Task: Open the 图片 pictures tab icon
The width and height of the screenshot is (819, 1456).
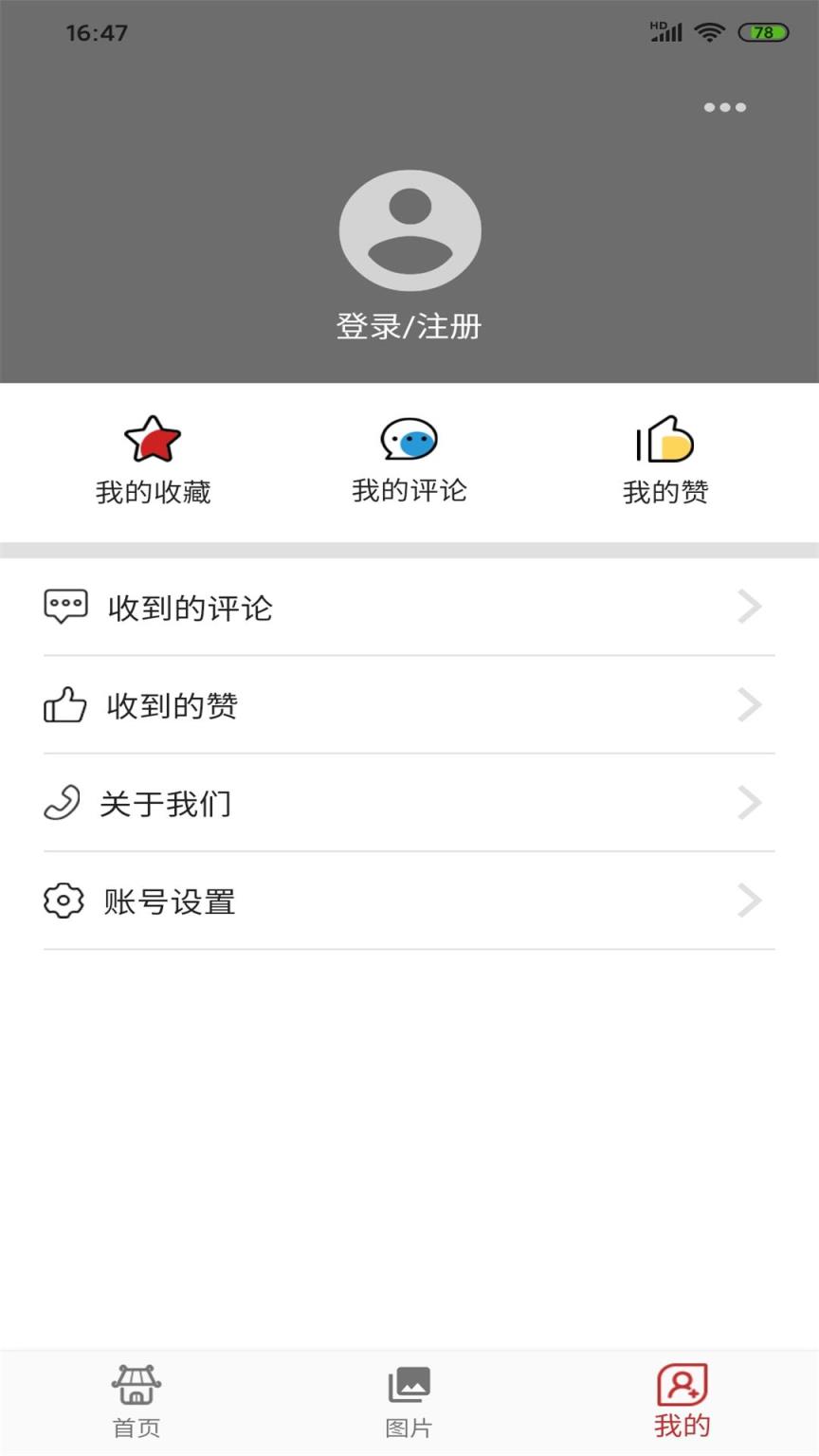Action: point(409,1386)
